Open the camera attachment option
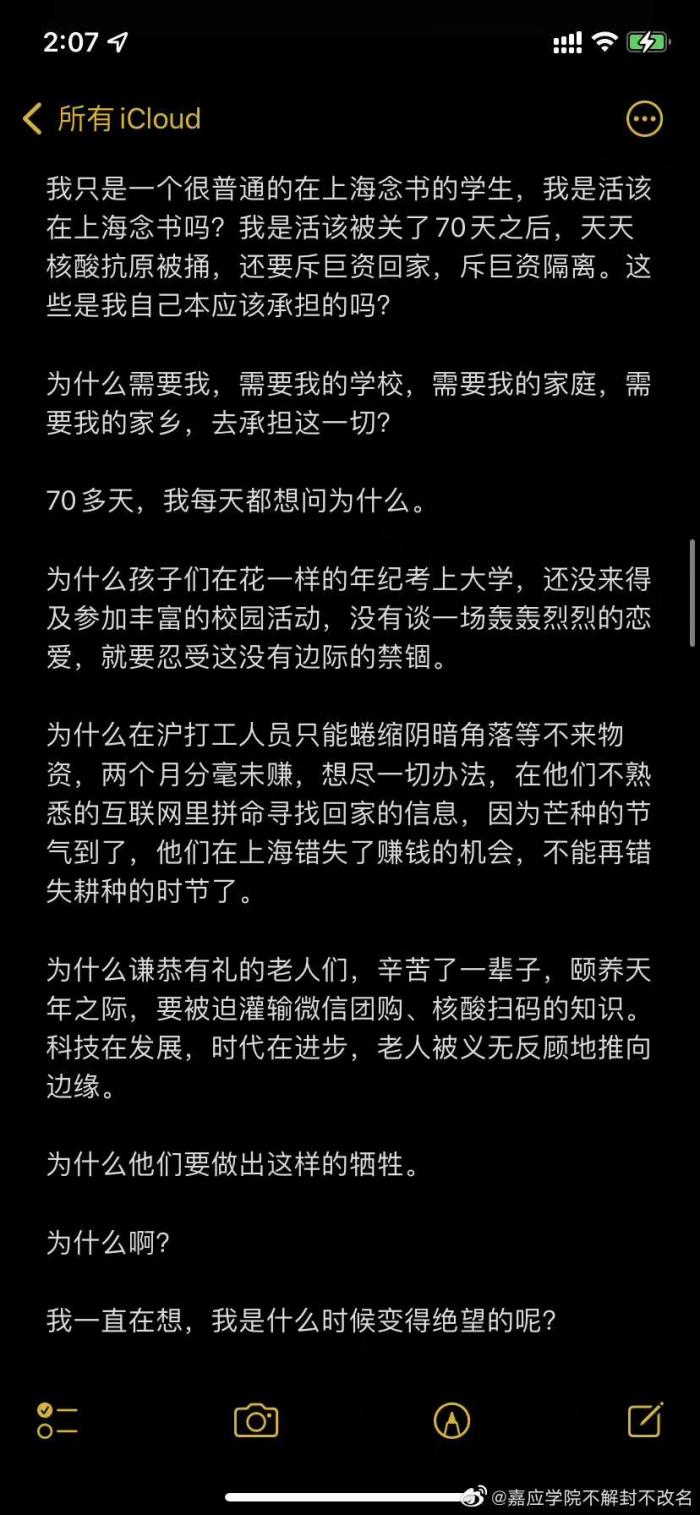 [x=256, y=1420]
